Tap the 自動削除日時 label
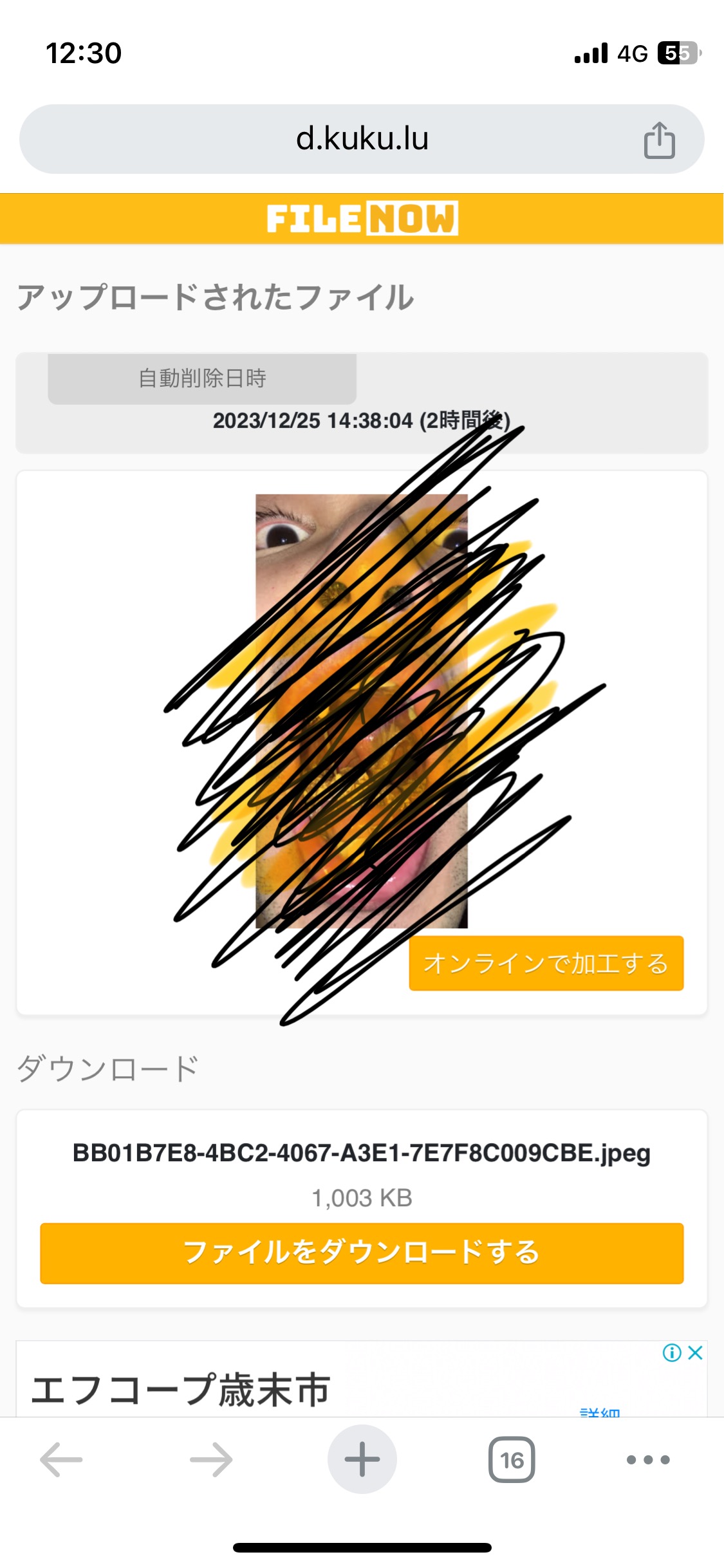Screen dimensions: 724x1568 [202, 378]
